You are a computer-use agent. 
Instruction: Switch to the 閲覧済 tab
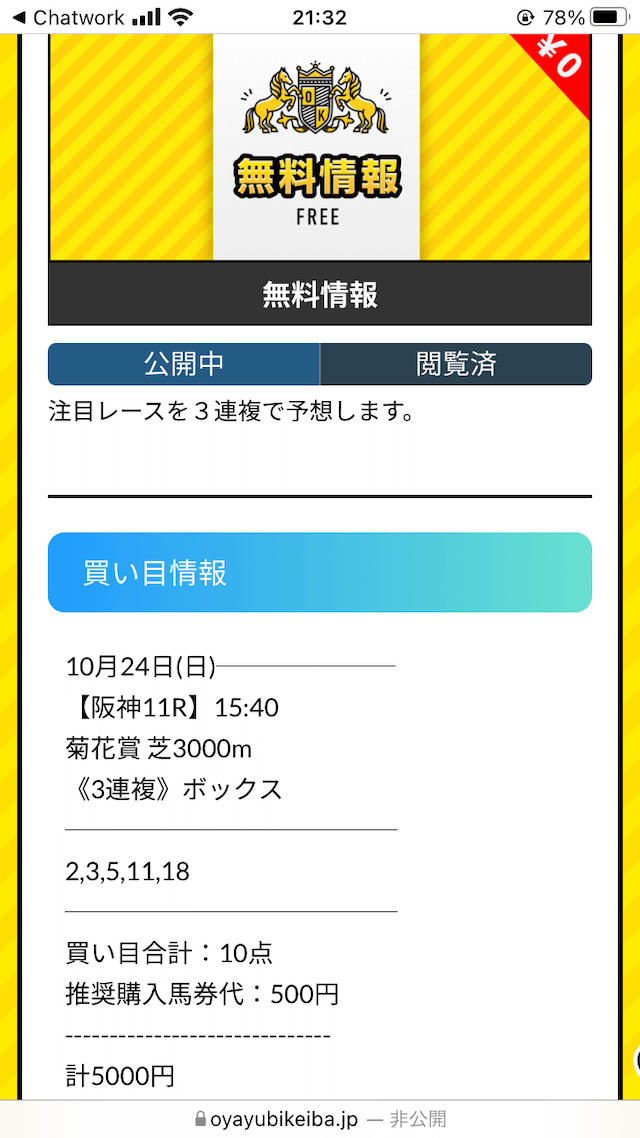click(456, 364)
